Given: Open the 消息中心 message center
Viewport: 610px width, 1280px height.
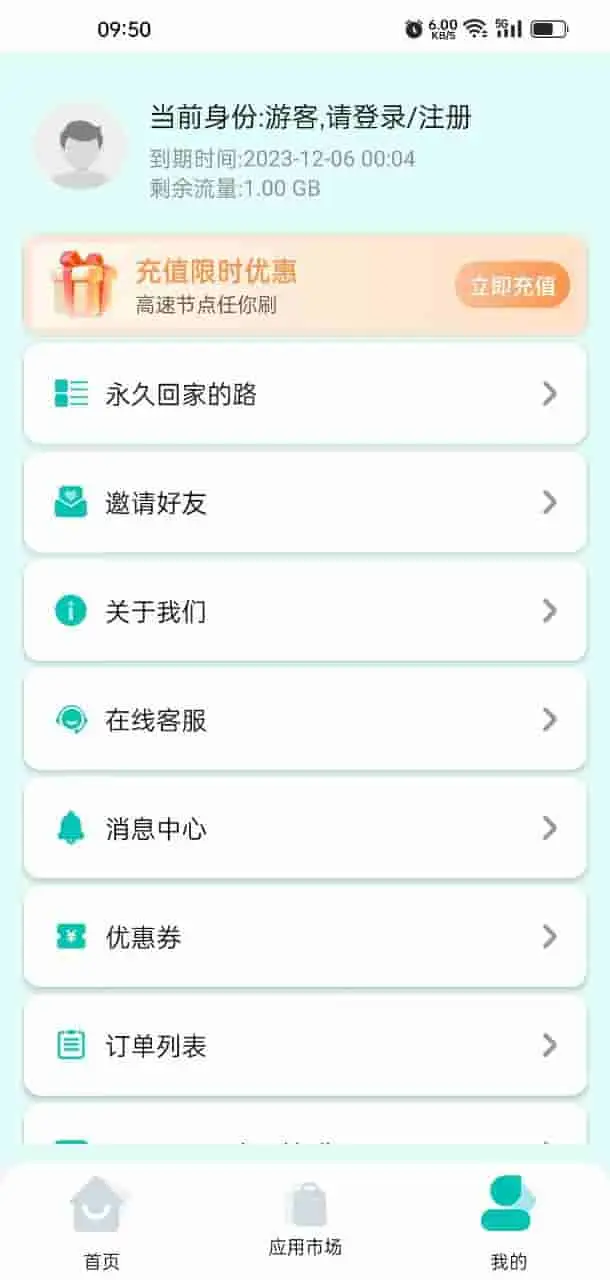Looking at the screenshot, I should point(304,828).
